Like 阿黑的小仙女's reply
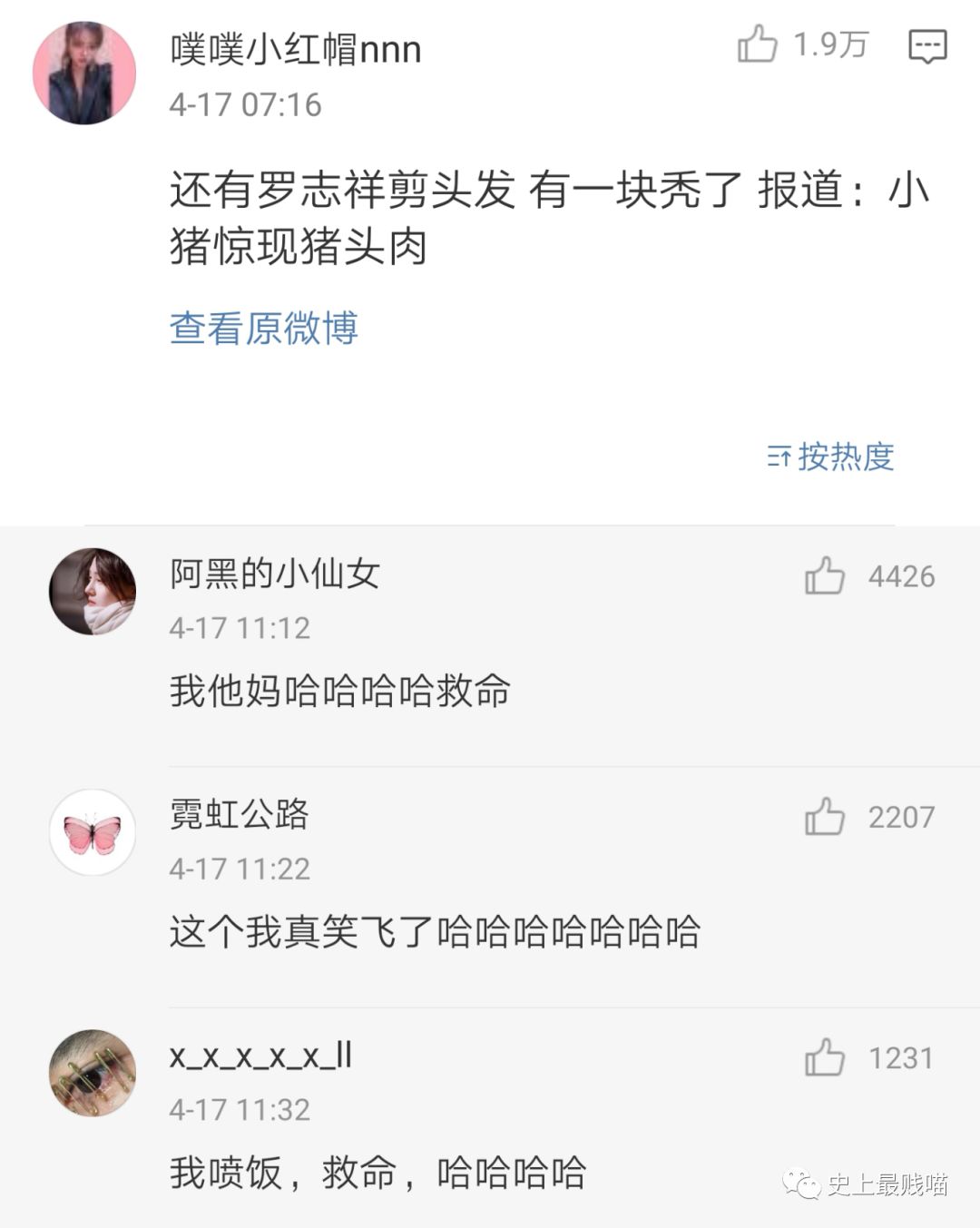This screenshot has width=980, height=1228. 824,575
